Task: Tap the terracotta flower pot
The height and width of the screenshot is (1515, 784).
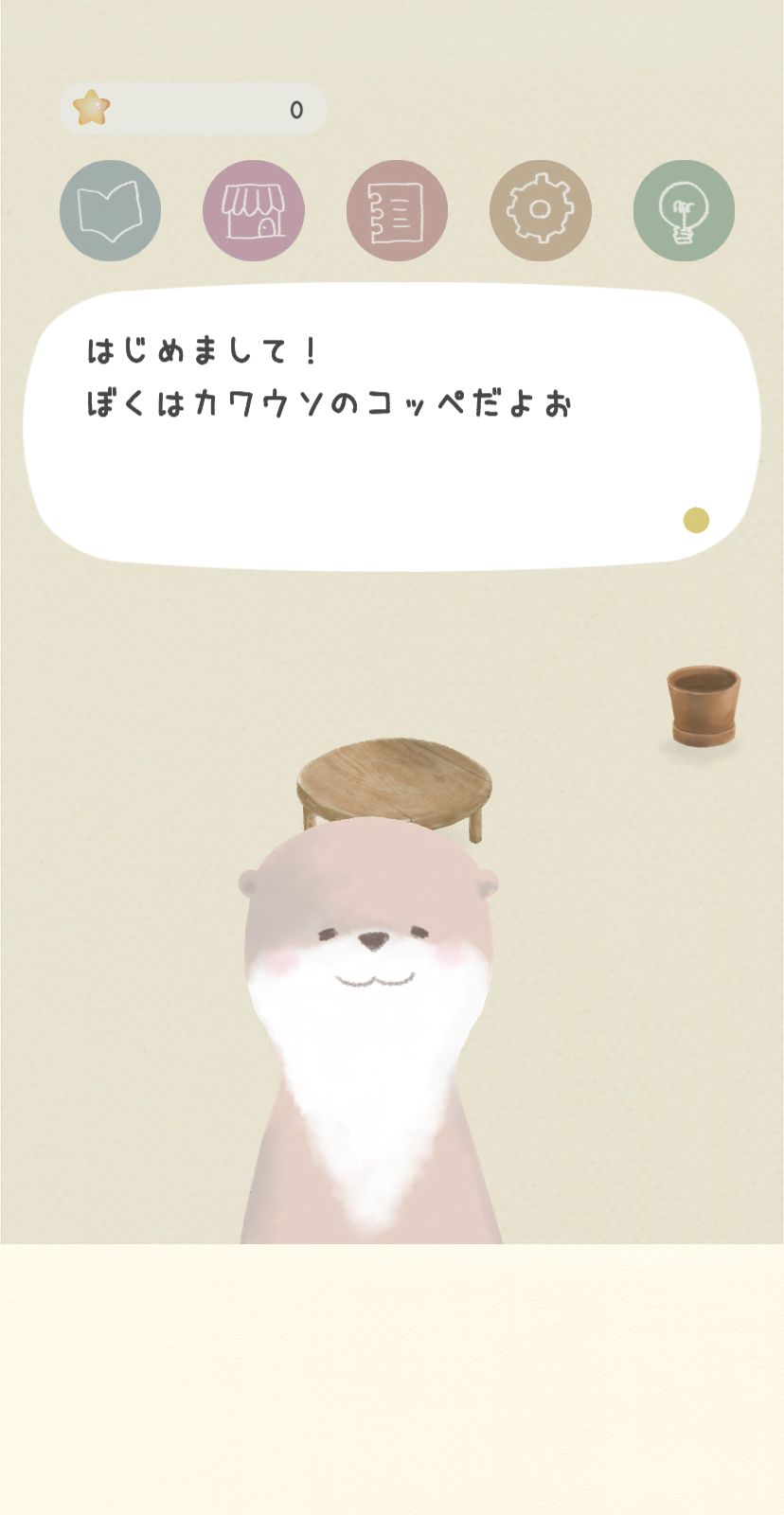Action: (704, 705)
